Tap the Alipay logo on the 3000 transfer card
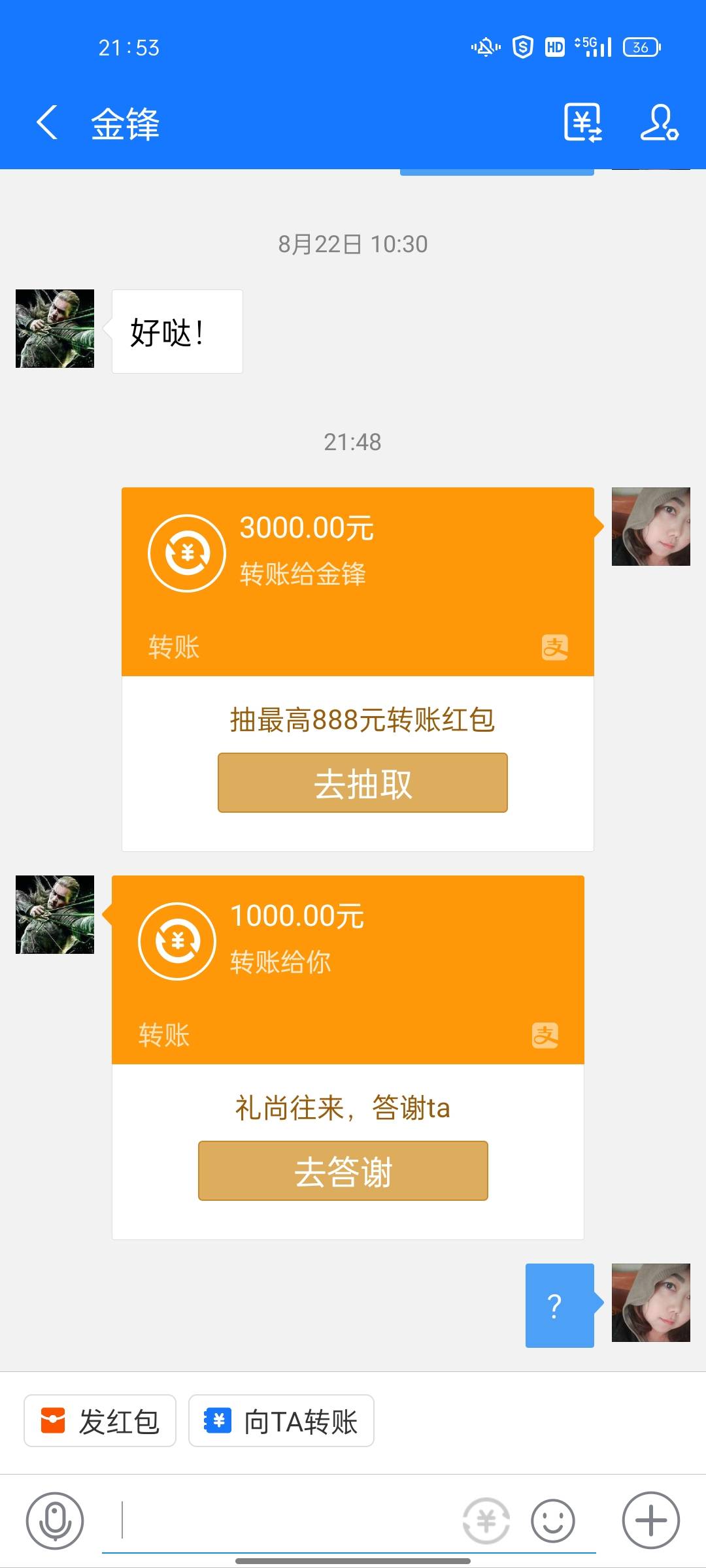The width and height of the screenshot is (706, 1568). [553, 646]
